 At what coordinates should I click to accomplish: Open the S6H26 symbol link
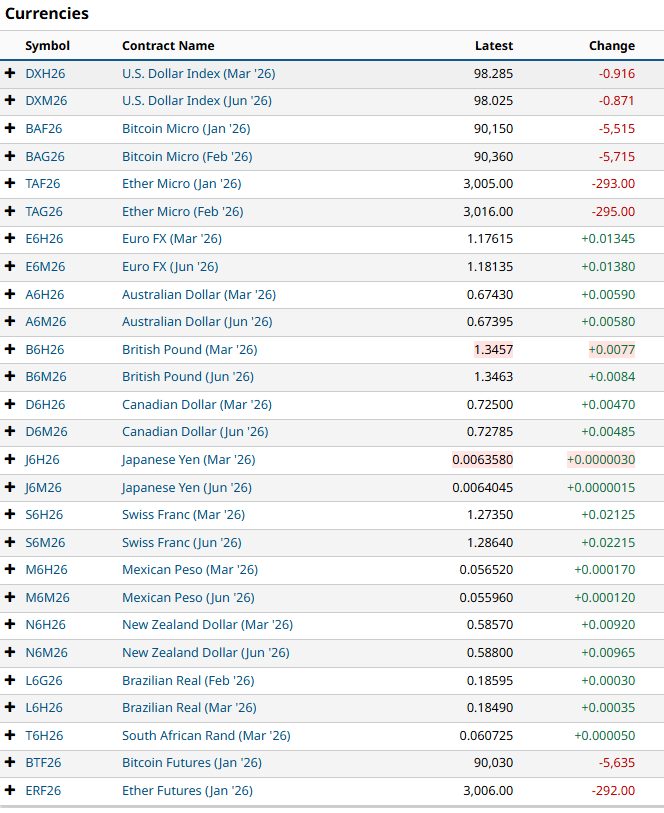click(x=44, y=515)
